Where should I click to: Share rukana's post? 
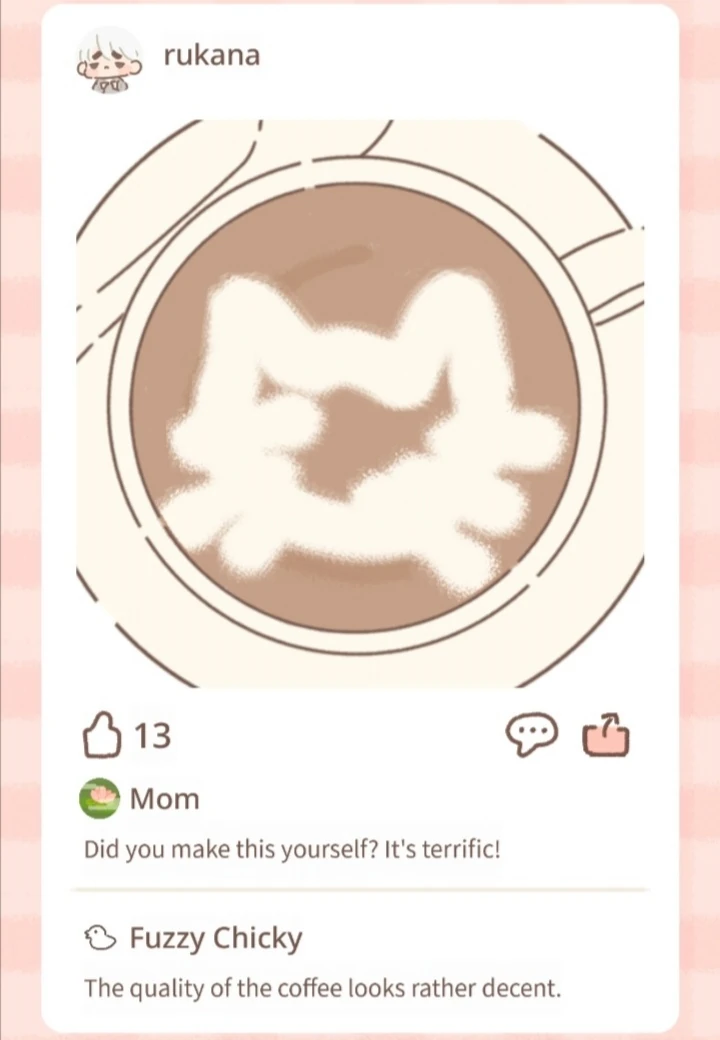(607, 737)
